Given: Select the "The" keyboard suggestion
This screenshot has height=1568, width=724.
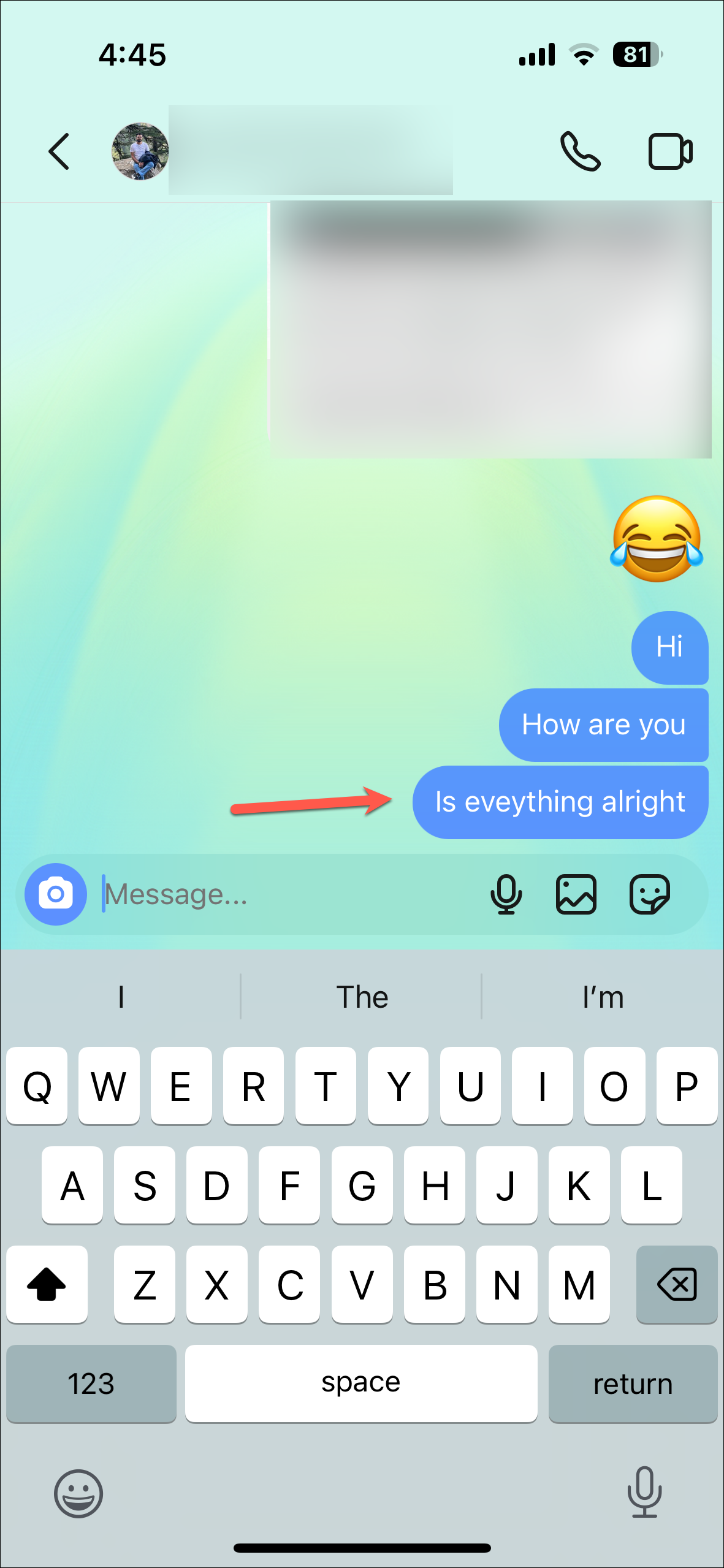Looking at the screenshot, I should 362,997.
